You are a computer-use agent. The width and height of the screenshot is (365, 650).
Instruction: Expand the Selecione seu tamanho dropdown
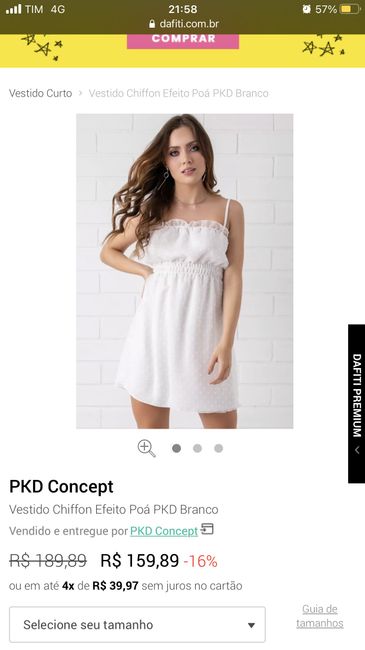point(137,625)
